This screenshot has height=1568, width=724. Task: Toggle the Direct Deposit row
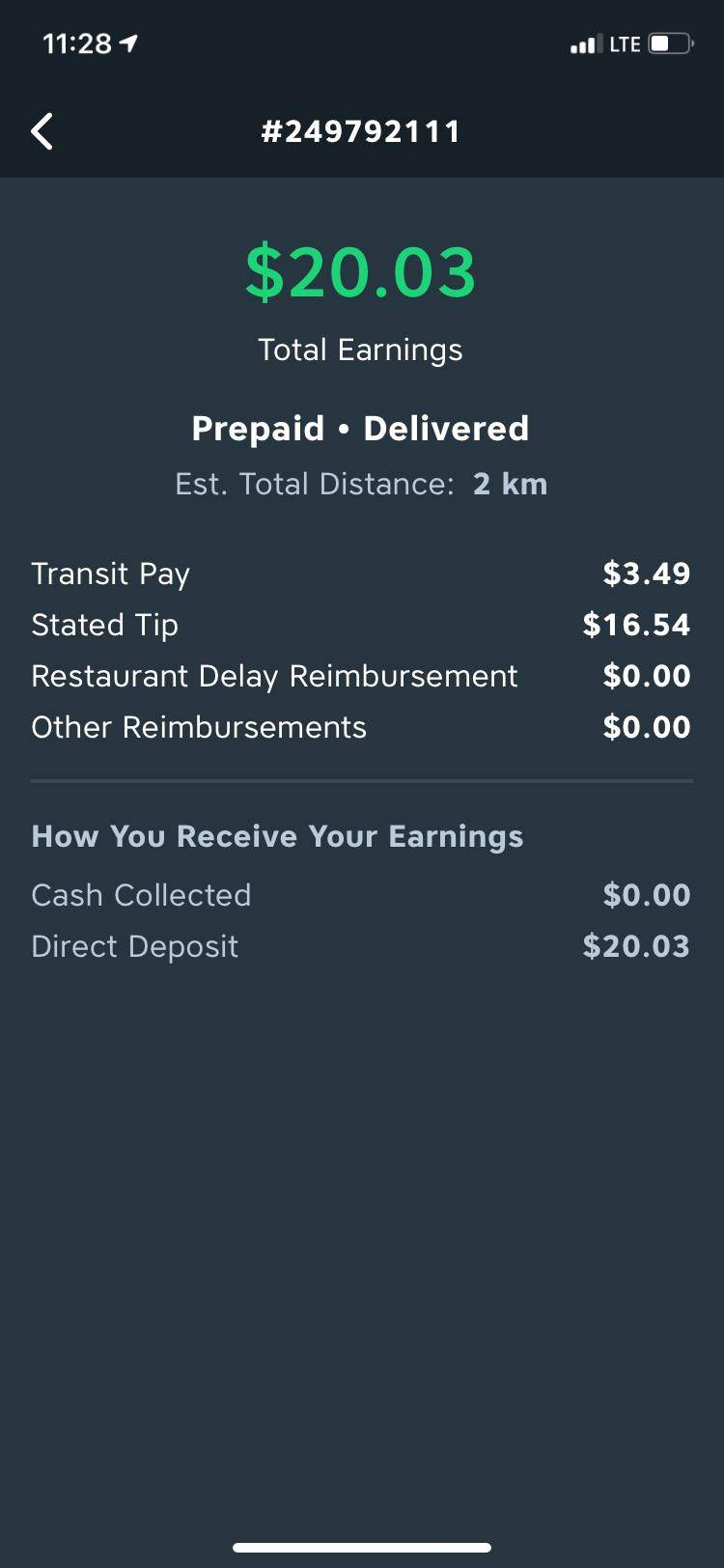[x=360, y=946]
